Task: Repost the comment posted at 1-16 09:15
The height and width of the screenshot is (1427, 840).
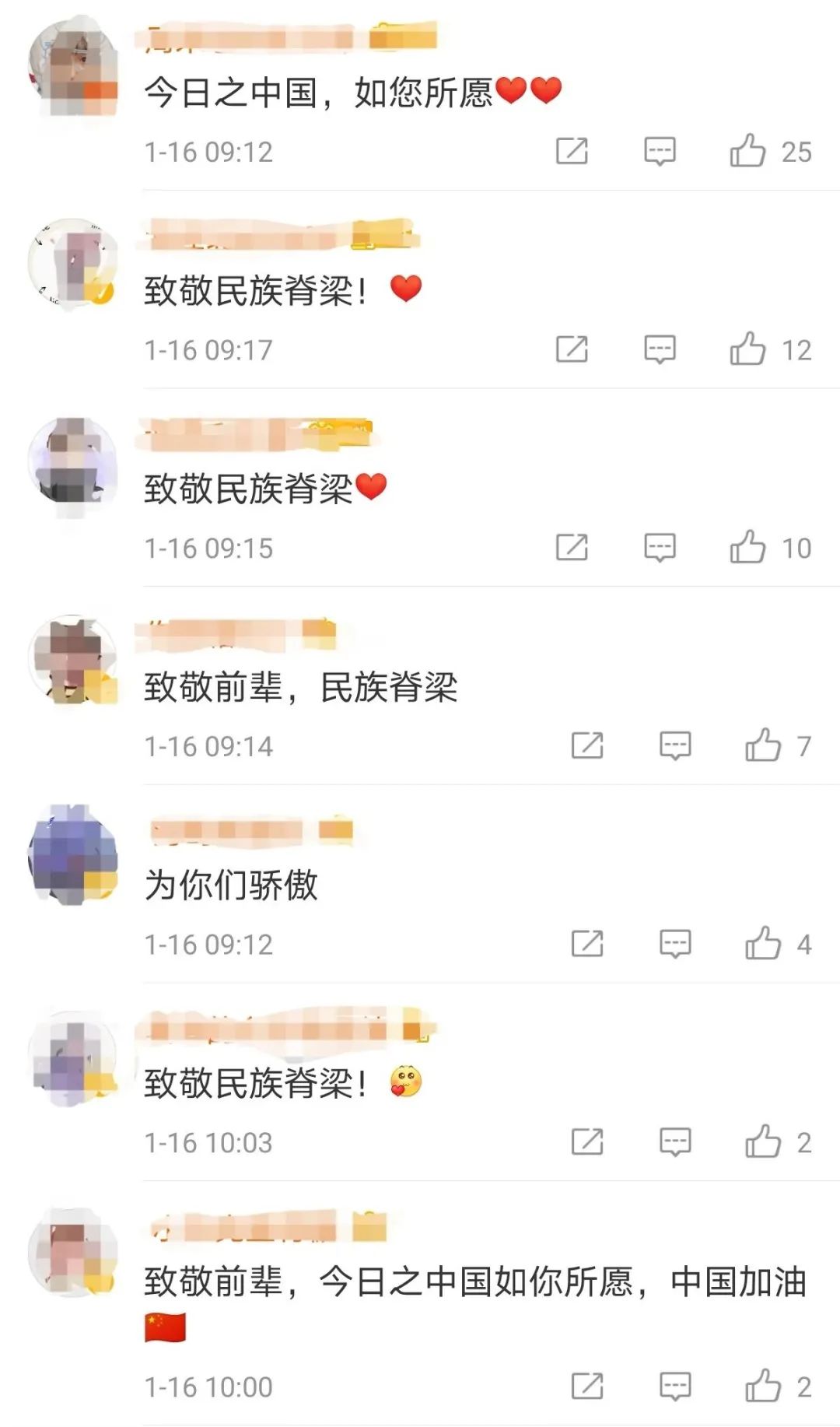Action: (x=572, y=548)
